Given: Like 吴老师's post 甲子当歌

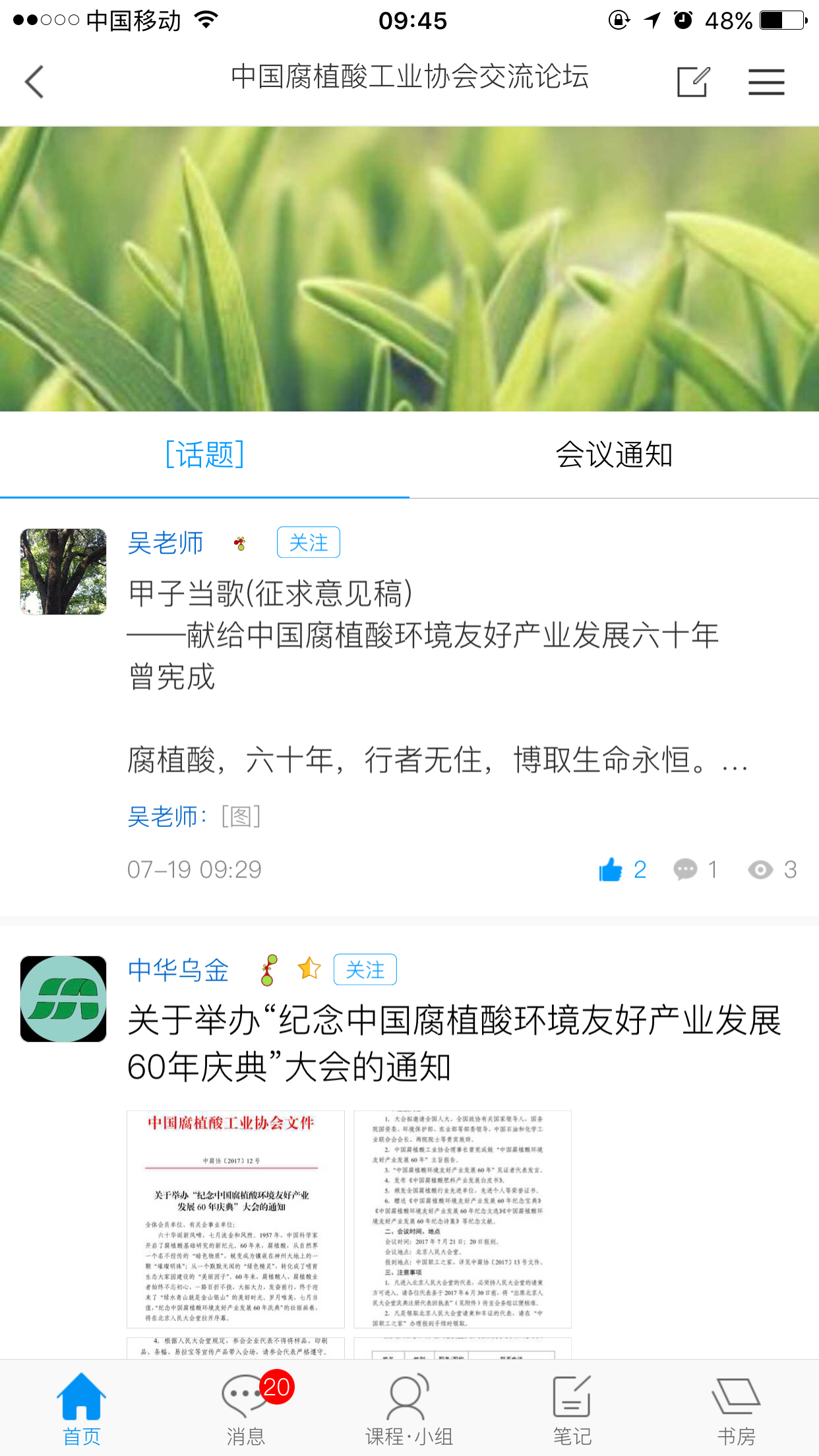Looking at the screenshot, I should tap(611, 870).
